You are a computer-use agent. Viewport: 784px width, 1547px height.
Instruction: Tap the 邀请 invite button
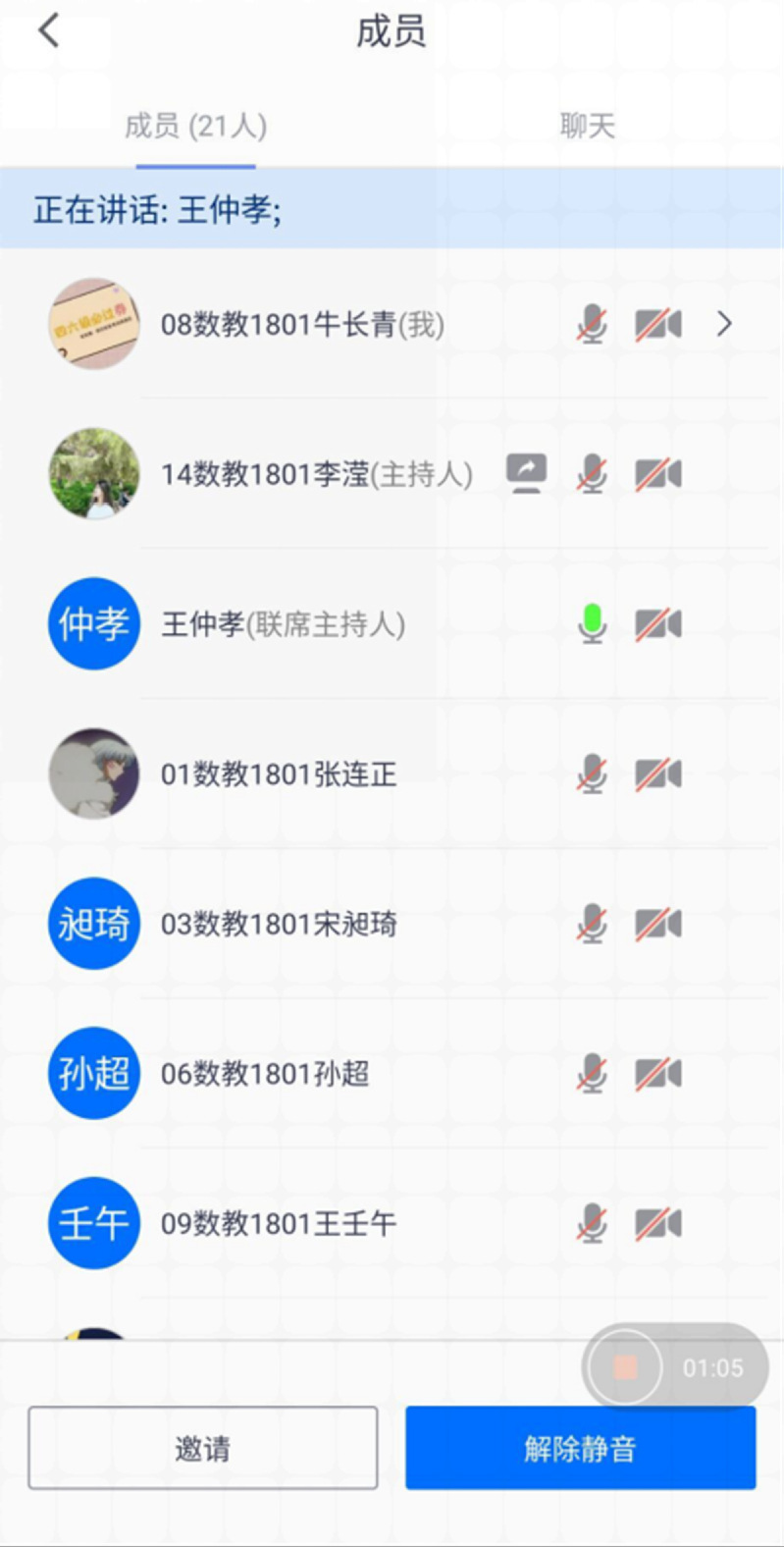point(203,1448)
